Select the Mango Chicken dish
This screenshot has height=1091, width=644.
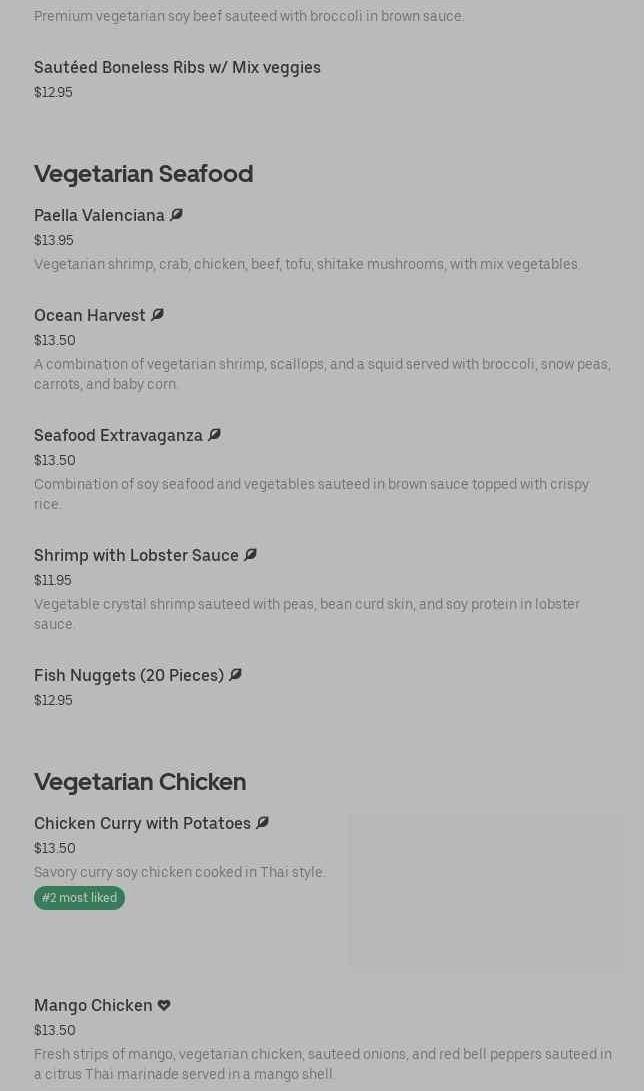93,1005
